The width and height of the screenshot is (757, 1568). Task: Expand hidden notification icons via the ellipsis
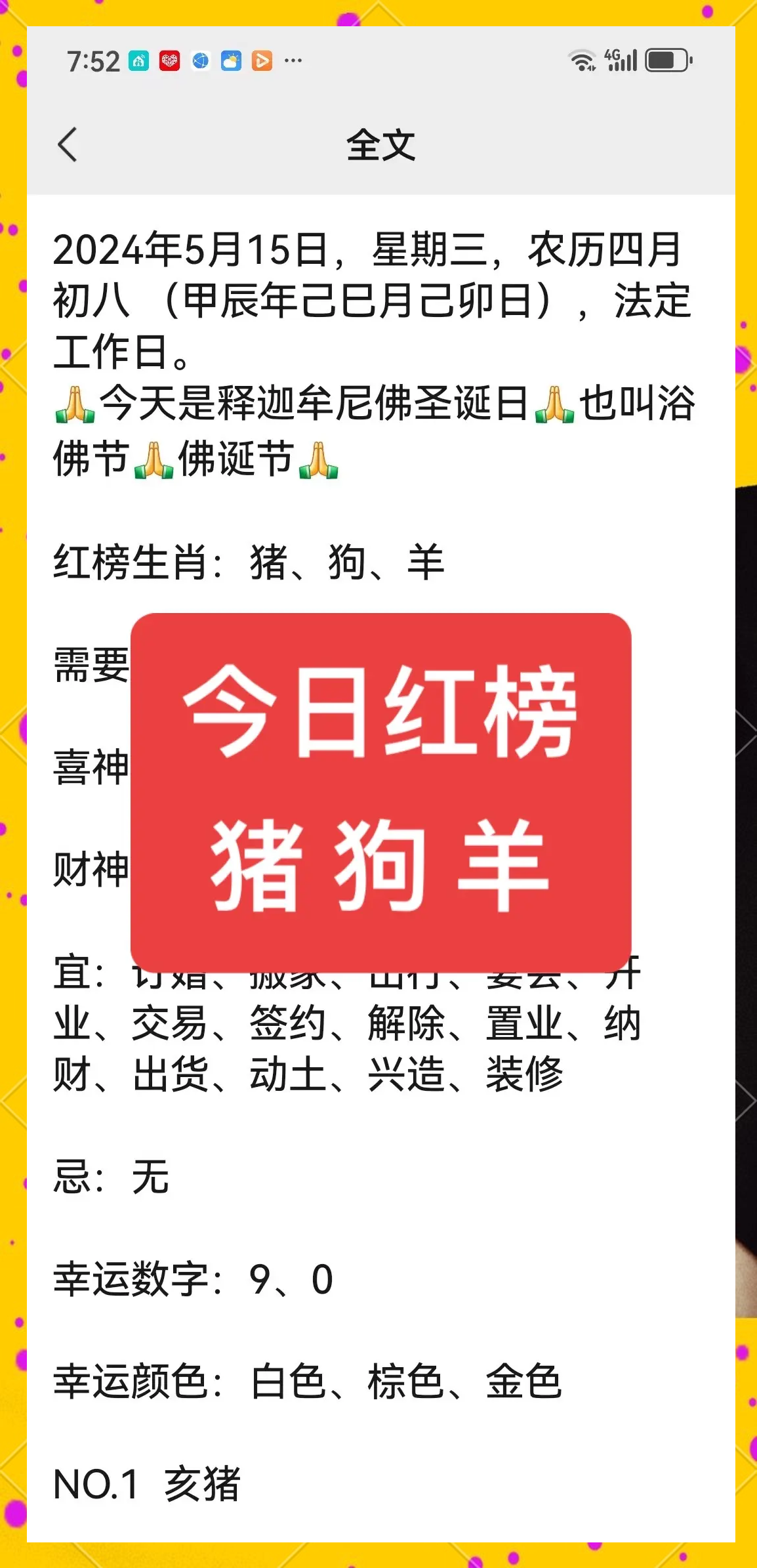point(293,61)
